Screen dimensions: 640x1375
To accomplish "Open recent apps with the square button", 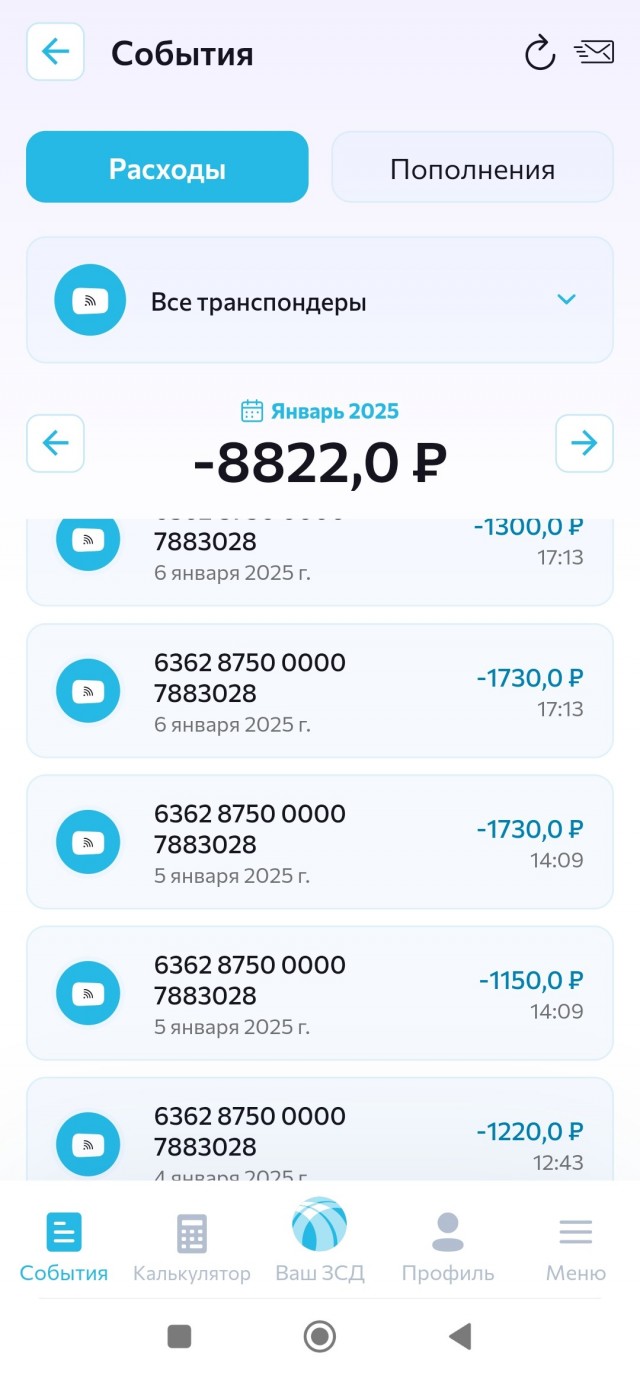I will tap(179, 1336).
